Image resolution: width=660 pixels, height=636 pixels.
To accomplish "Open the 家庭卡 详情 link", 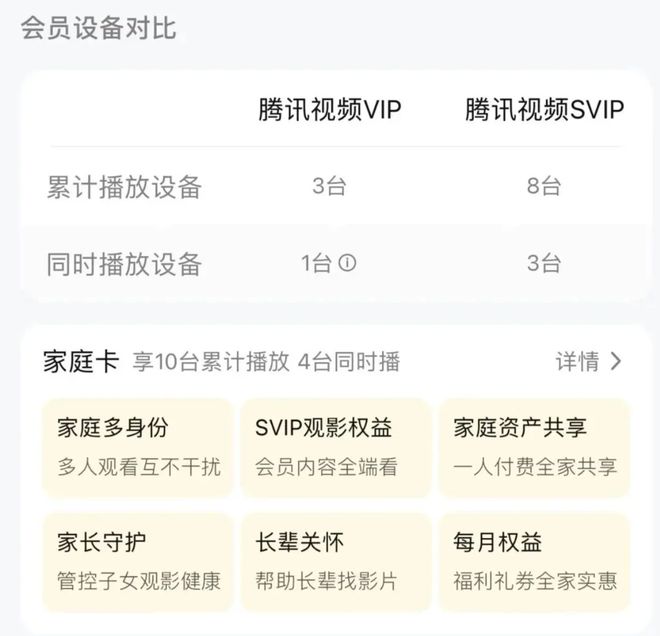I will pyautogui.click(x=588, y=361).
